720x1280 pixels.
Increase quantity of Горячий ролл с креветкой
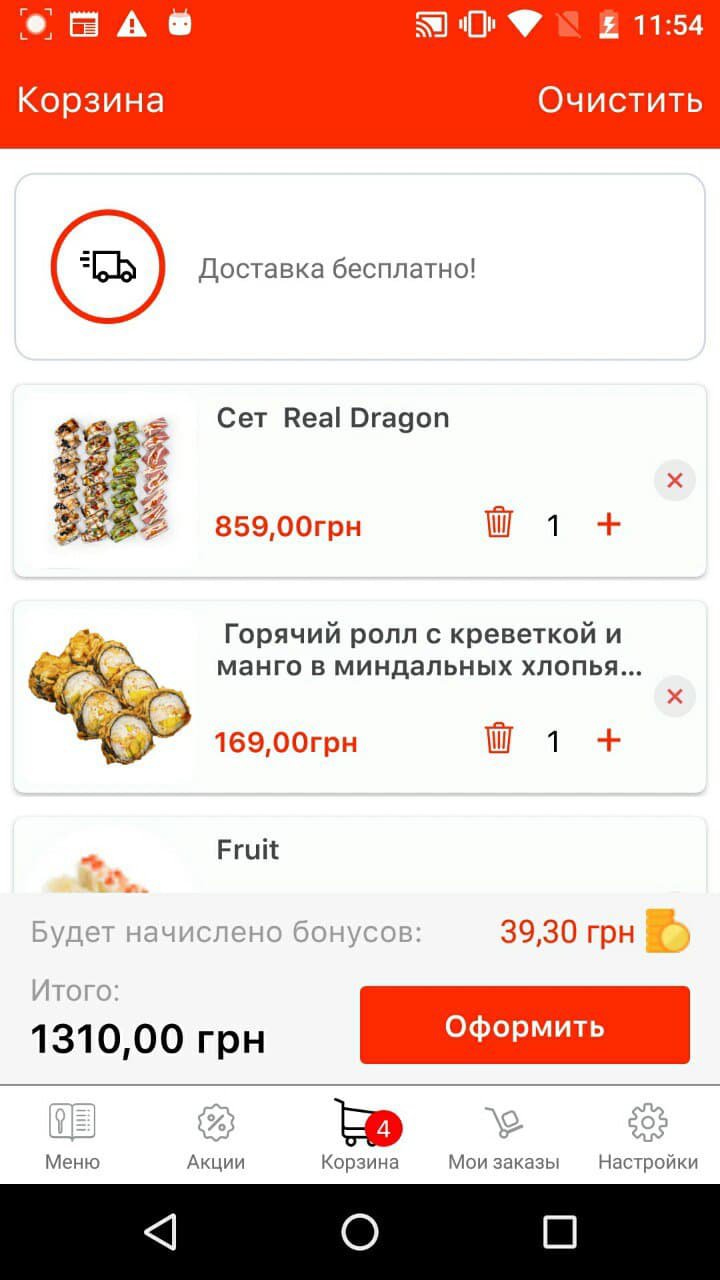coord(608,739)
